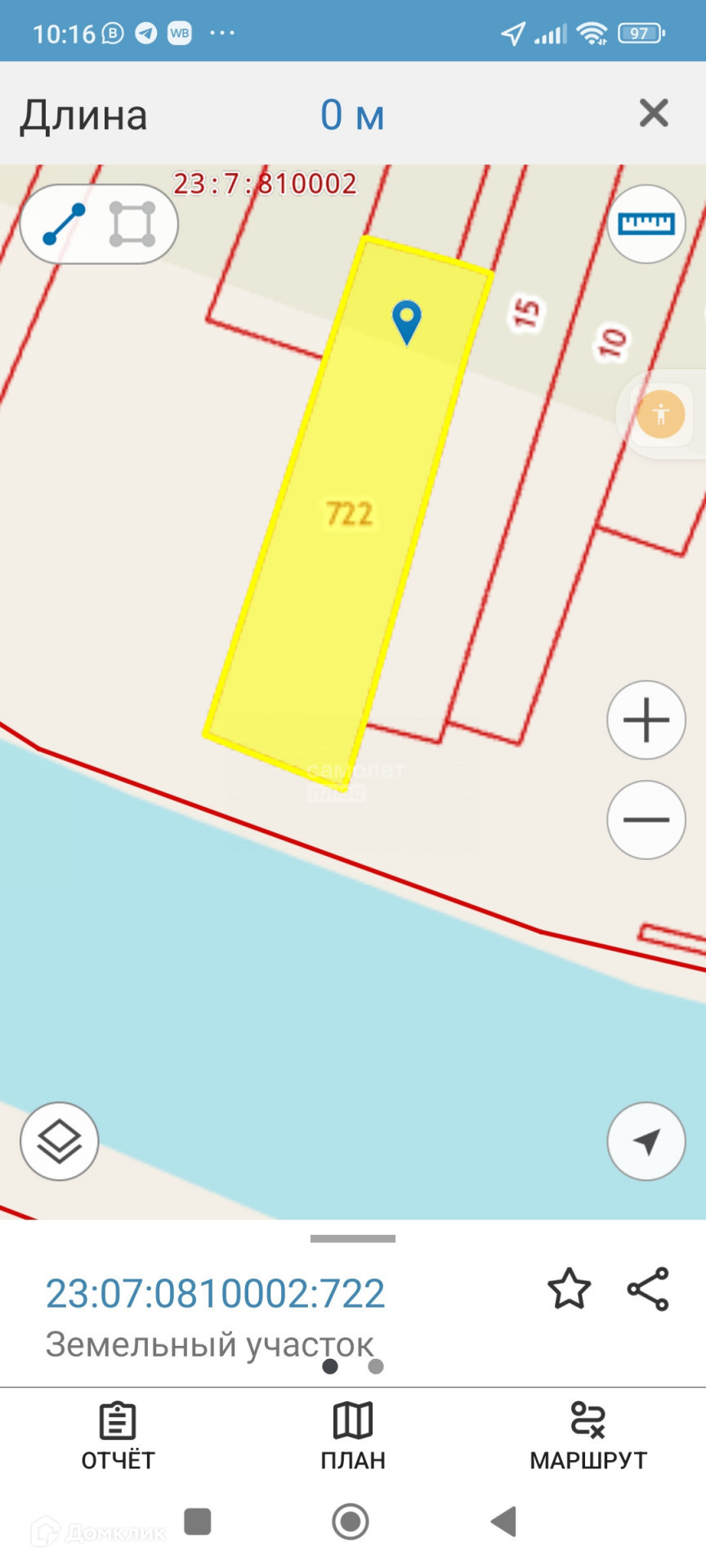Screen dimensions: 706x1568
Task: Go back using system navigation
Action: pos(504,1521)
